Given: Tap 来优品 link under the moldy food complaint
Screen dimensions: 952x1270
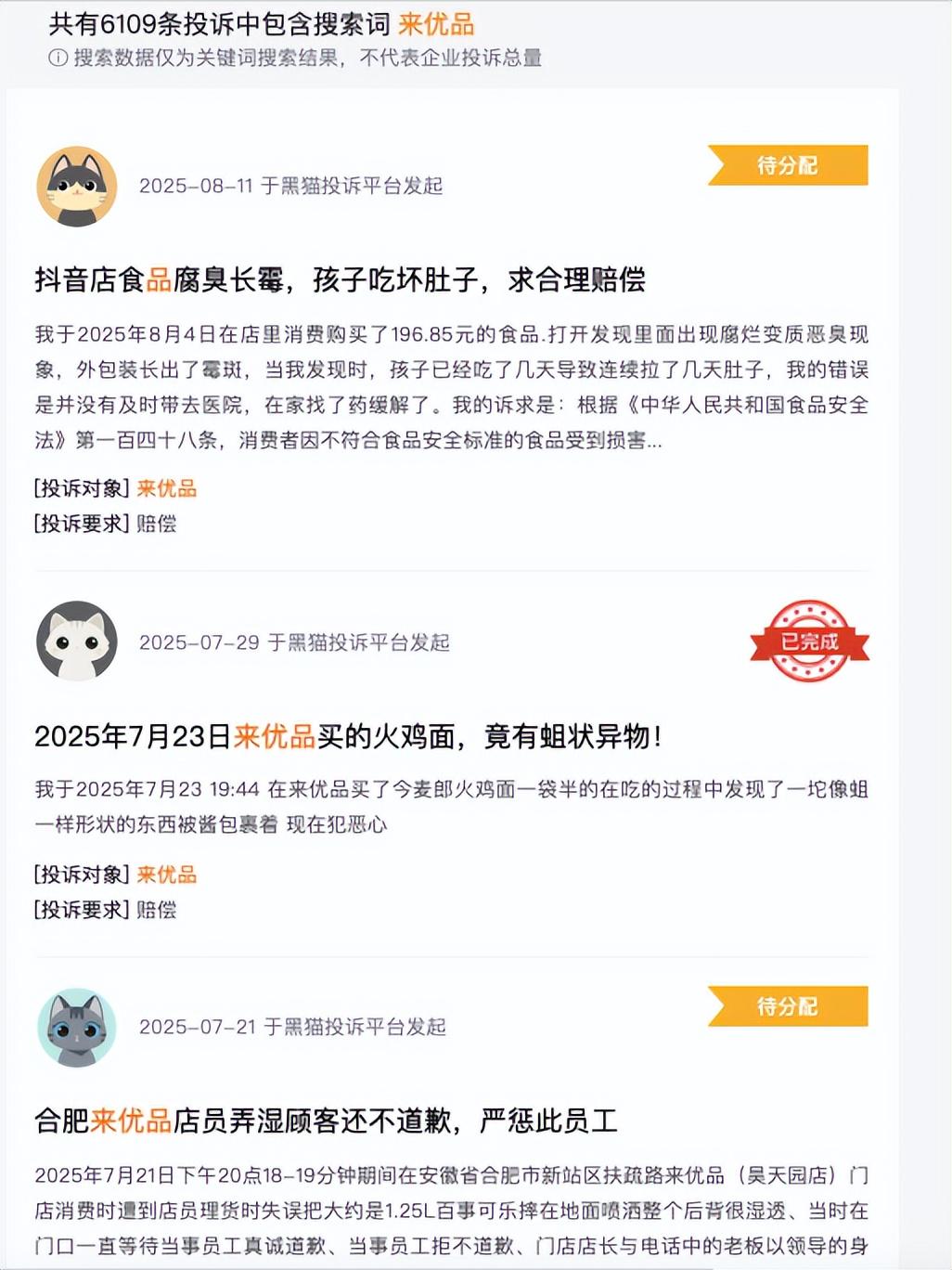Looking at the screenshot, I should [167, 488].
